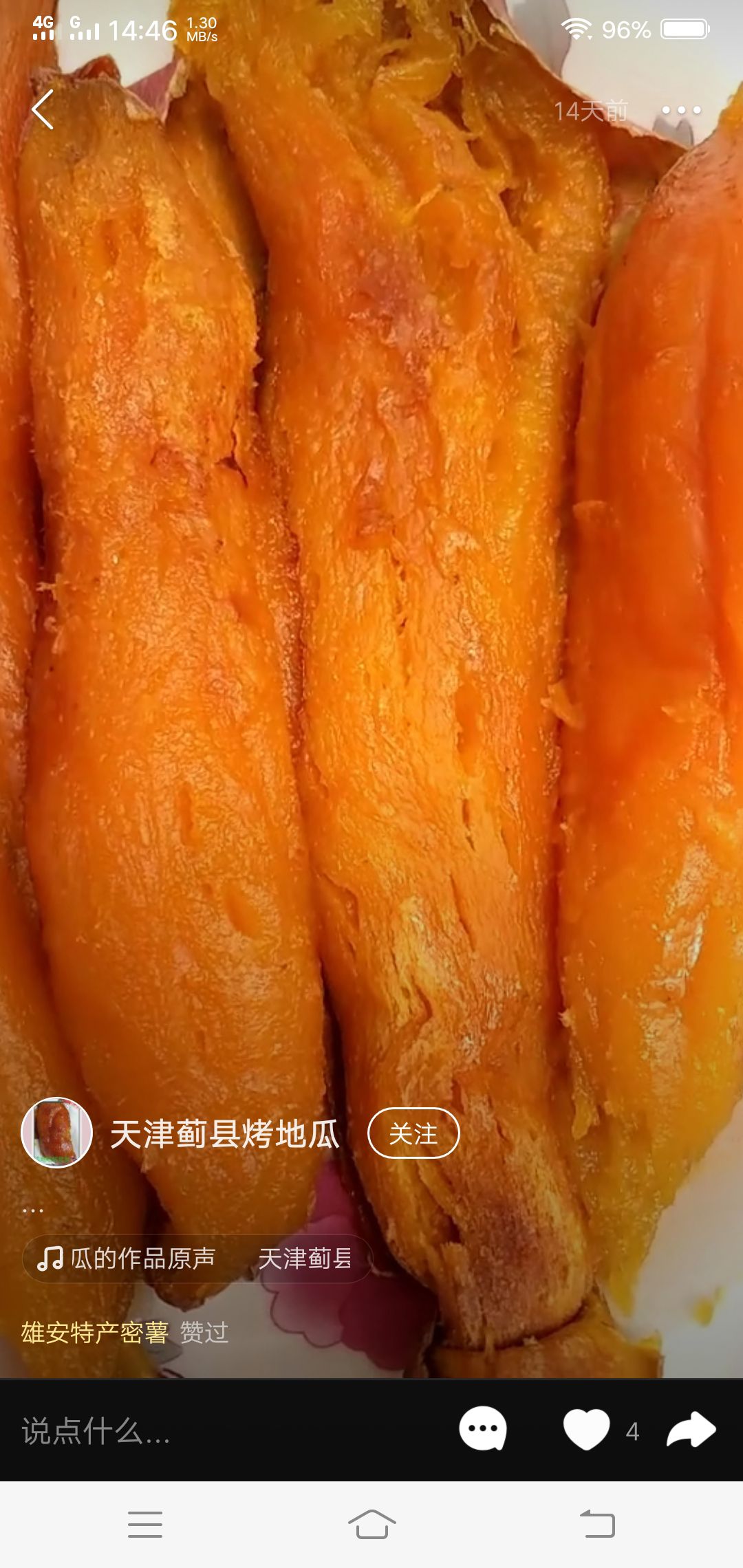The image size is (743, 1568).
Task: Open the three-dot more options menu
Action: click(681, 110)
